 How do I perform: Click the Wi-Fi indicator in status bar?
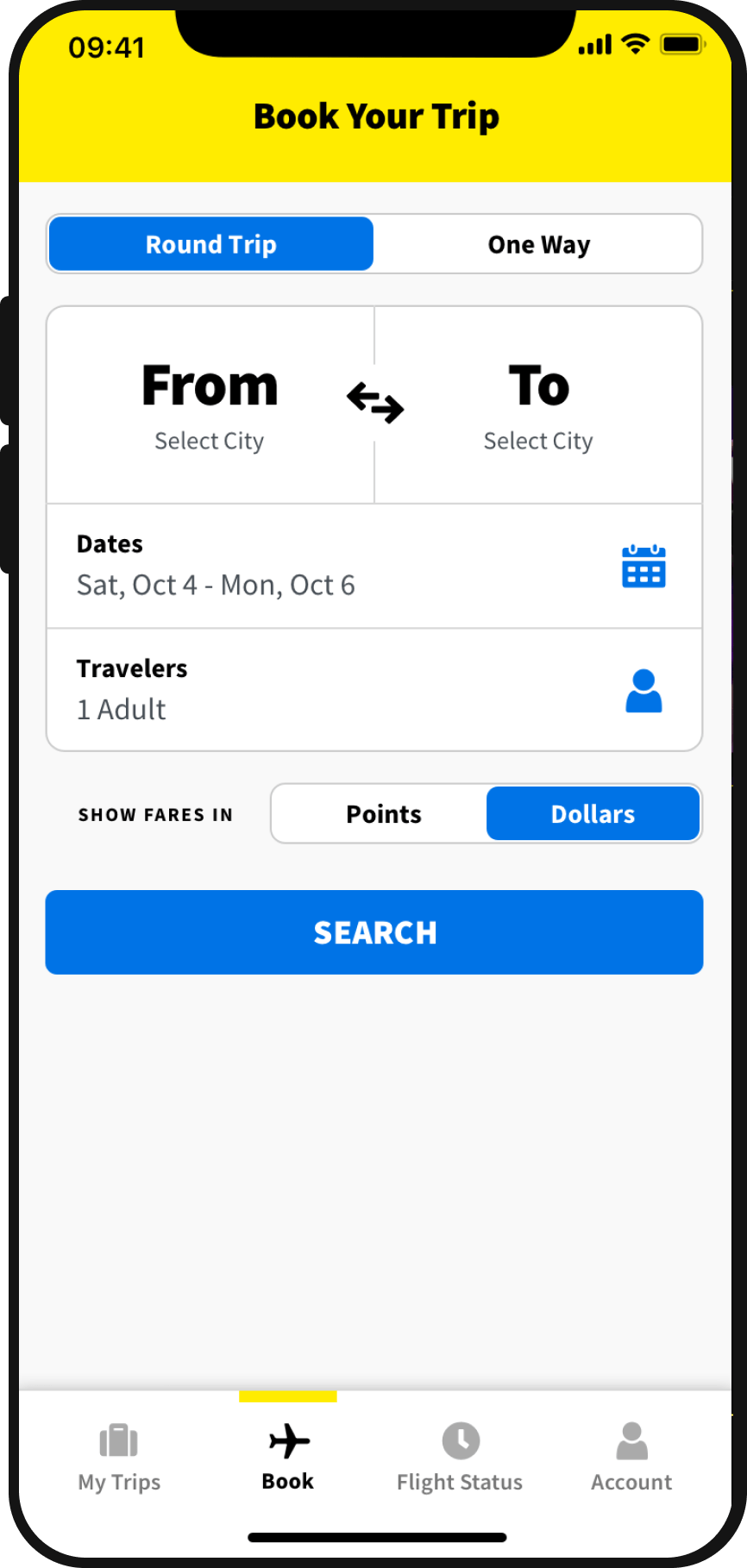click(x=636, y=44)
